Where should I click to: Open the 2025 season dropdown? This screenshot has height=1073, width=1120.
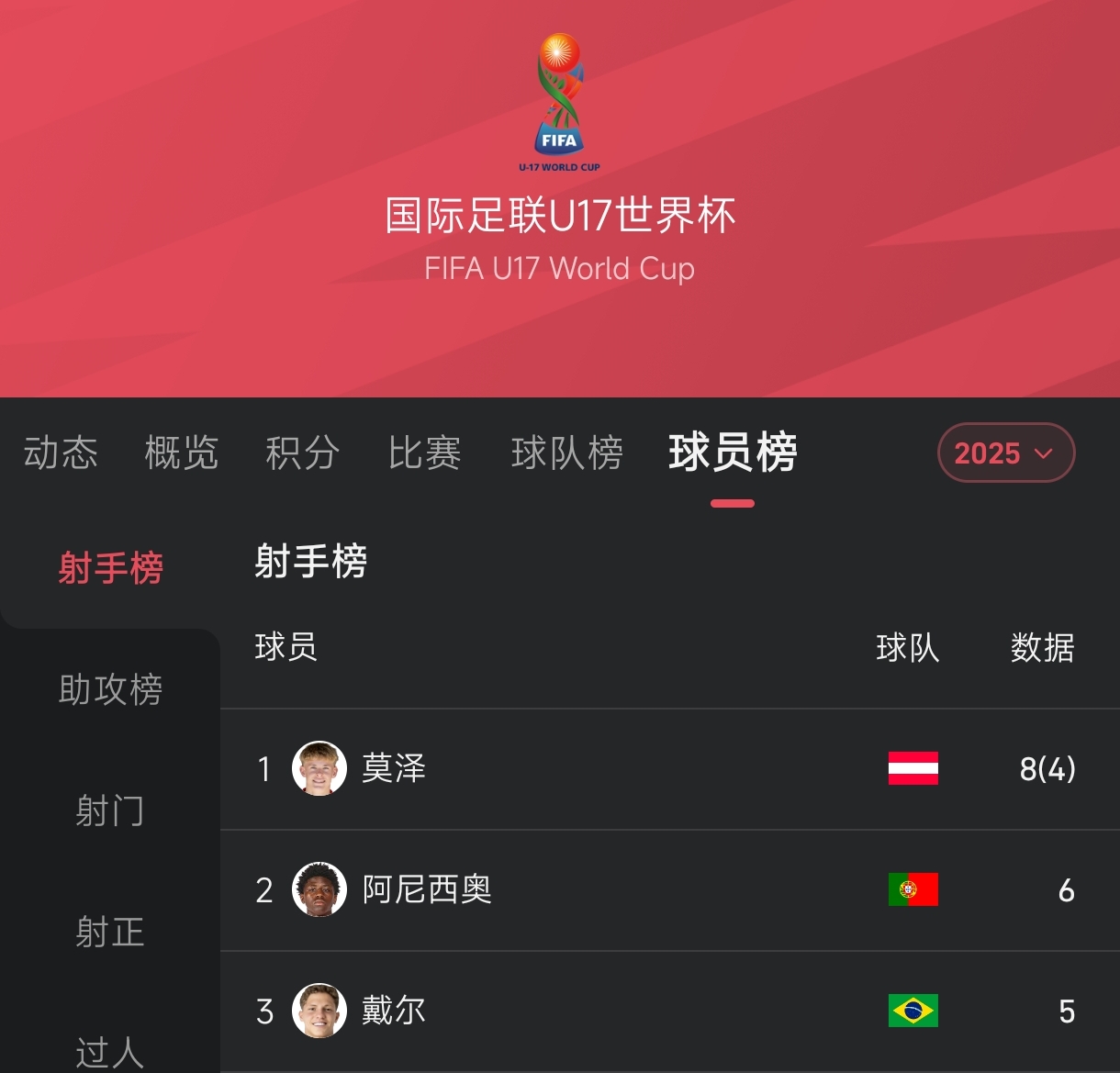(1005, 453)
